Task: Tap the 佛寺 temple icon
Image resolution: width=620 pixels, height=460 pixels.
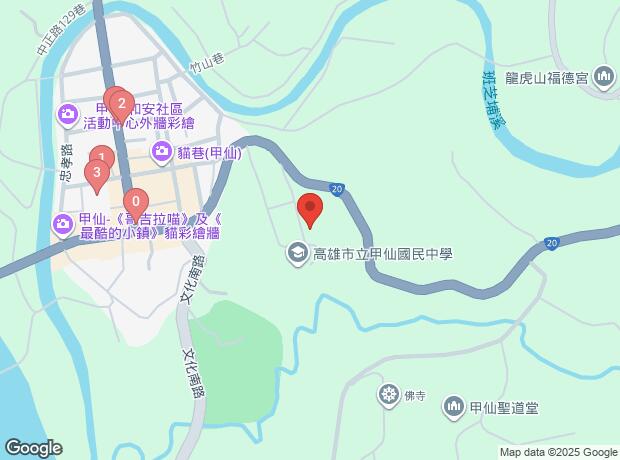Action: (389, 395)
